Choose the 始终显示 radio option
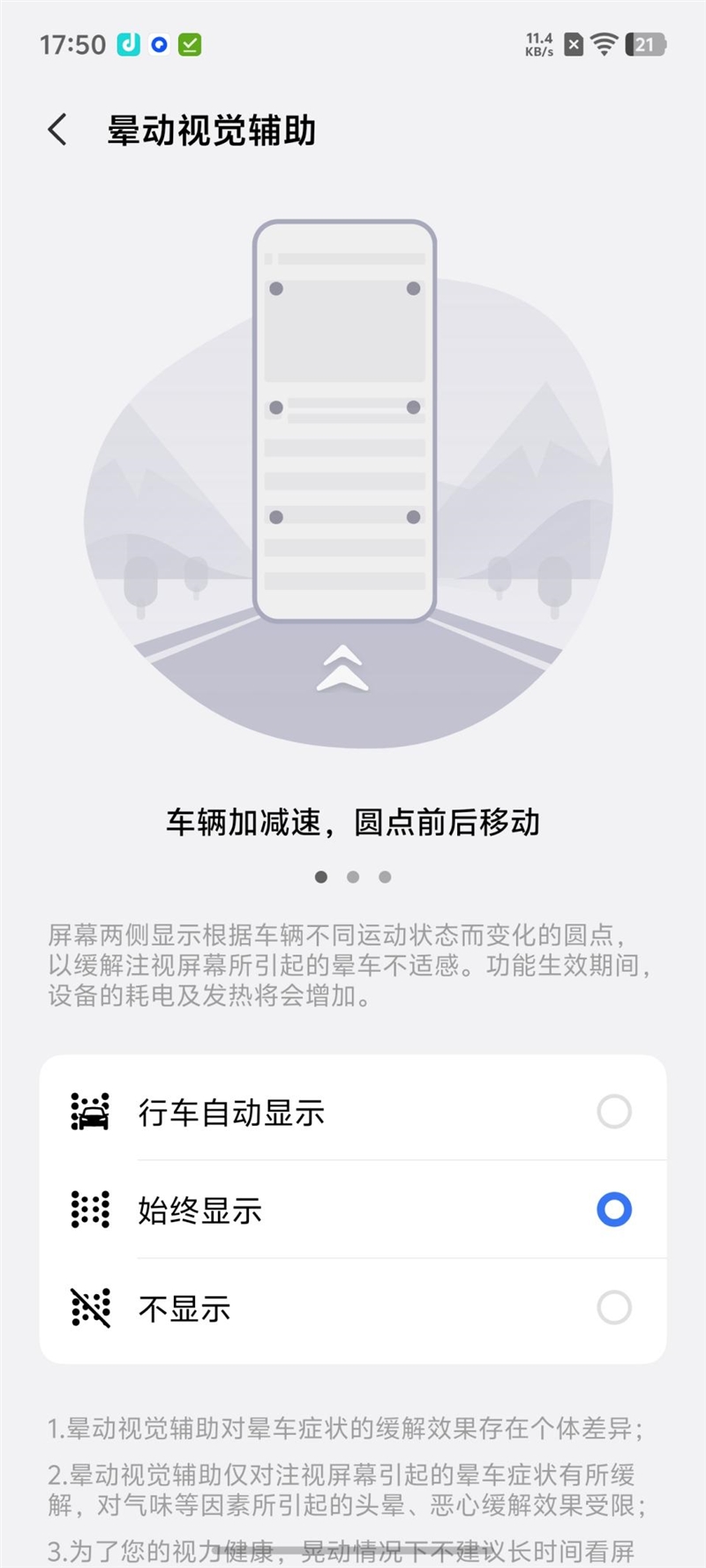 (613, 1210)
